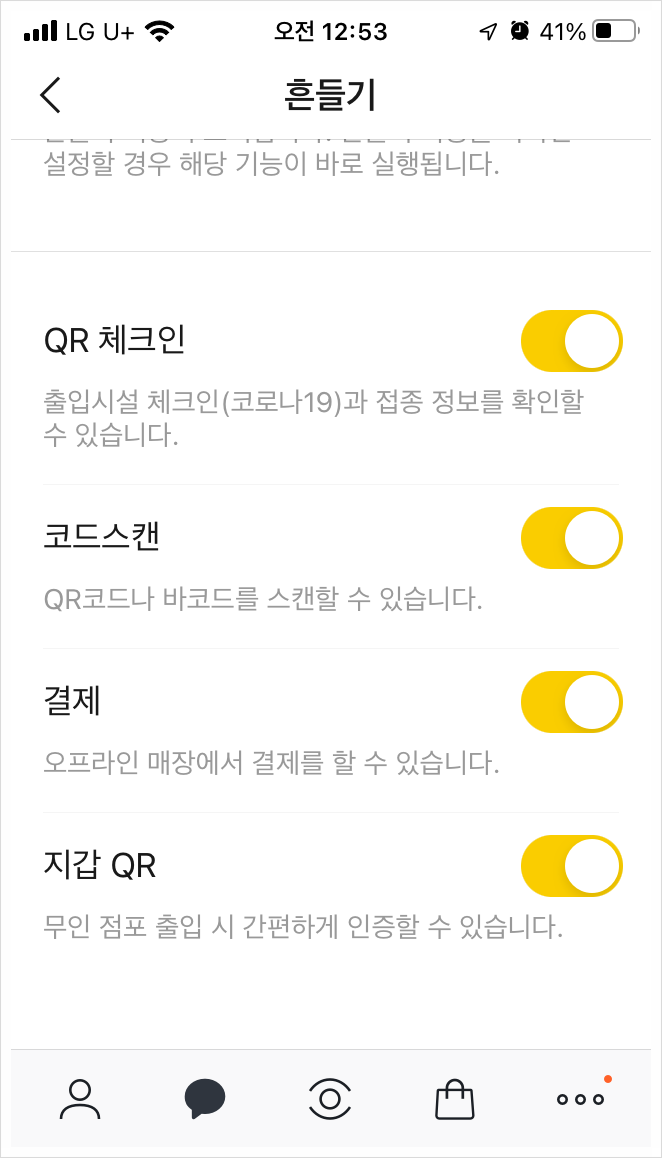Switch off the 결제 toggle

pos(571,702)
